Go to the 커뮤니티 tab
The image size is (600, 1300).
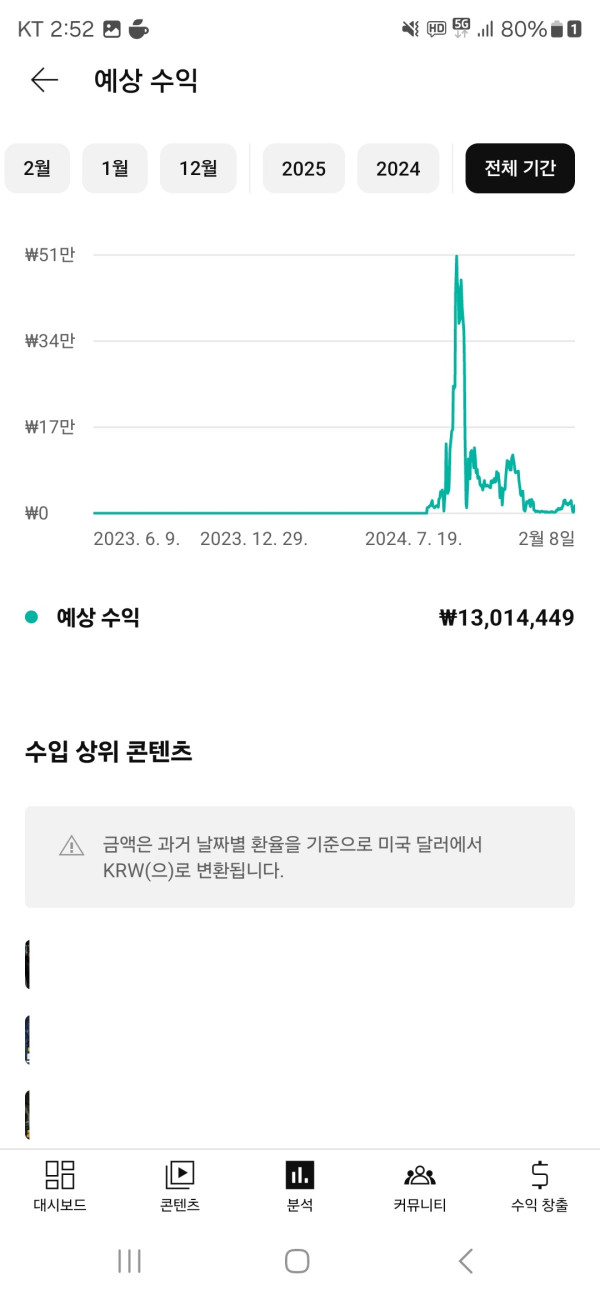(x=420, y=1186)
